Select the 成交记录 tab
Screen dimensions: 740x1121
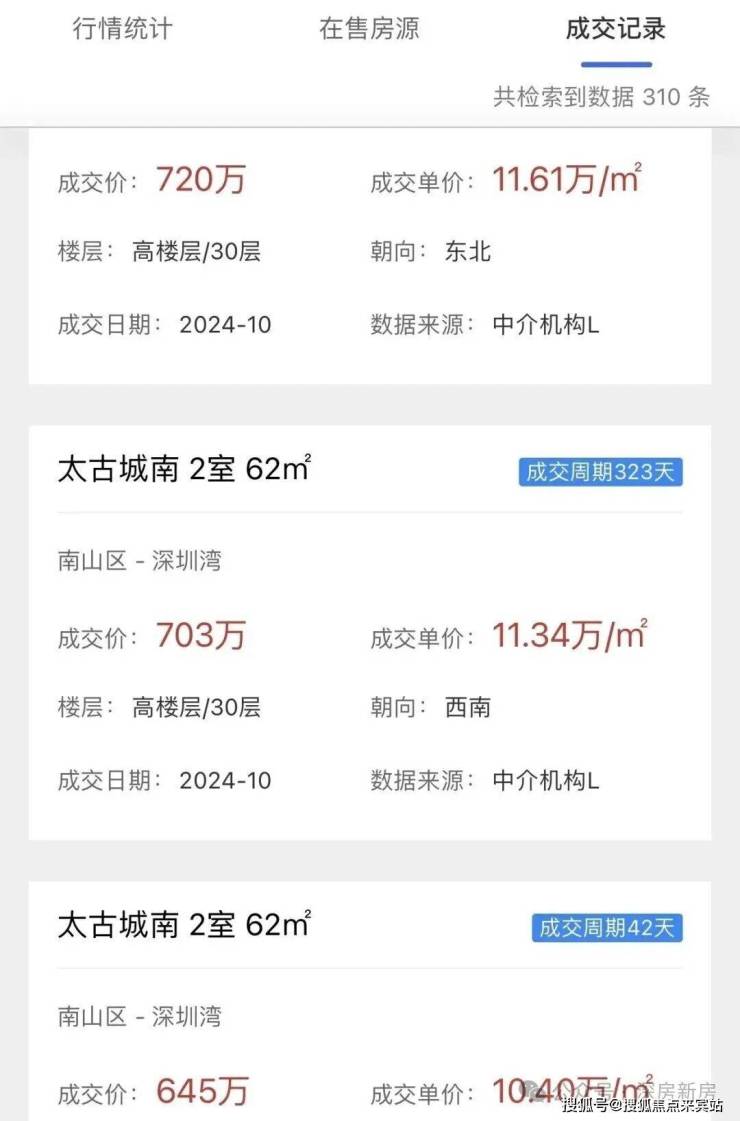point(615,29)
